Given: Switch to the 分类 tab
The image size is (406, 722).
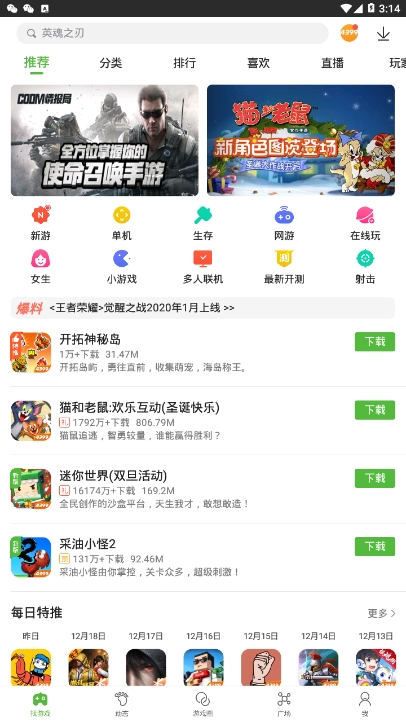Looking at the screenshot, I should point(110,63).
